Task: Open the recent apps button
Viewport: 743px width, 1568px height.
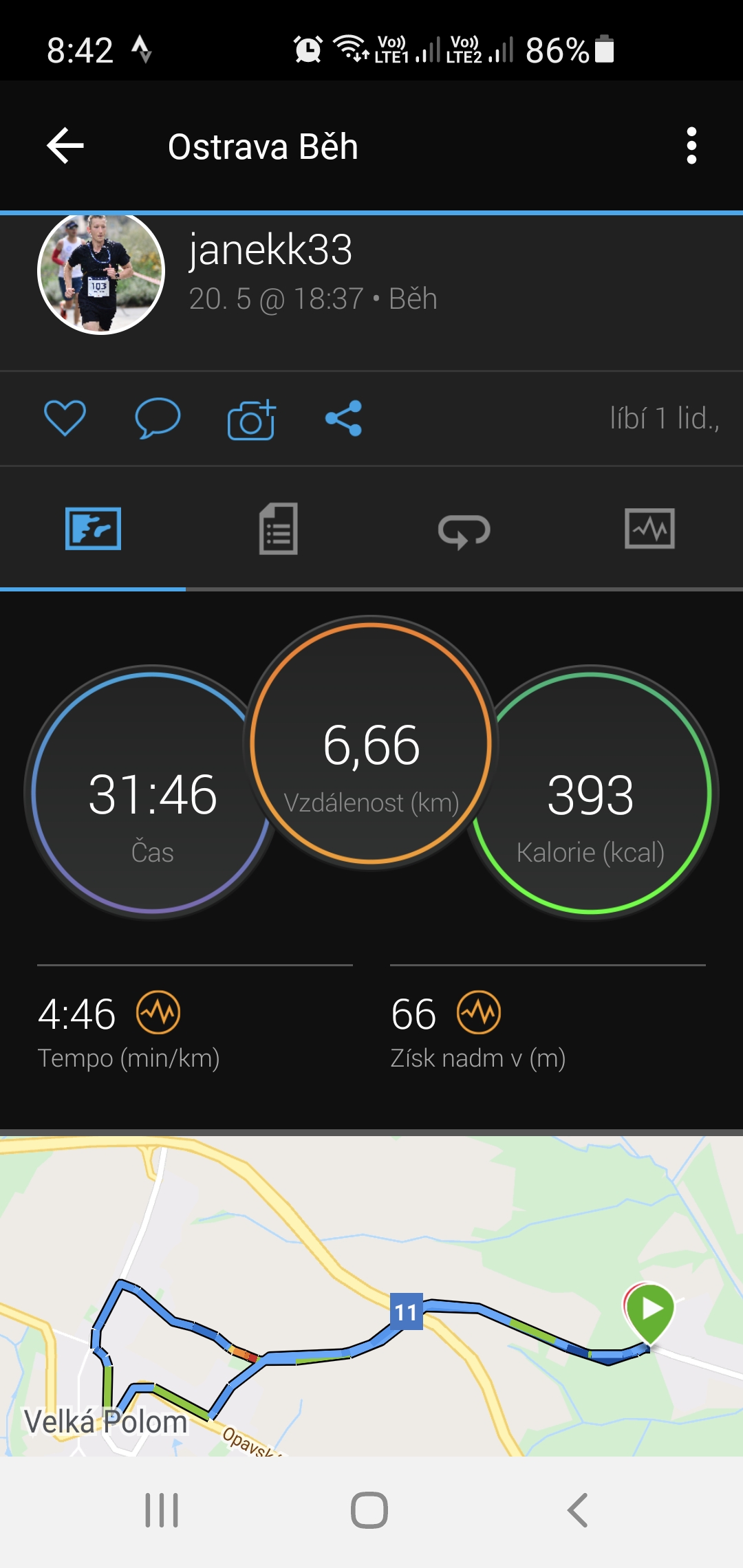Action: coord(162,1510)
